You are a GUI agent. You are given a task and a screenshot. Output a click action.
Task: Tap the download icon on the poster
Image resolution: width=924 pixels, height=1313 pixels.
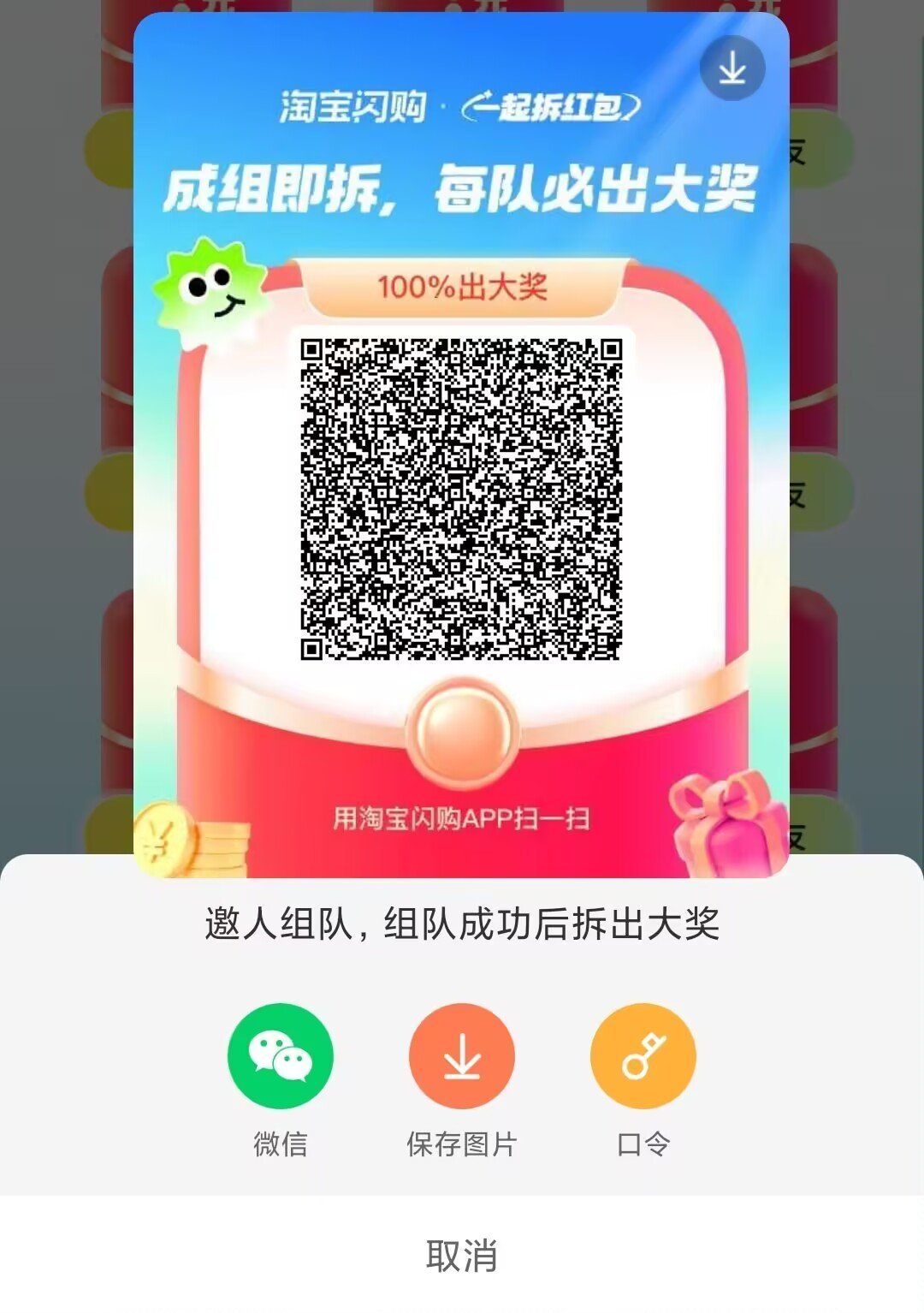732,68
